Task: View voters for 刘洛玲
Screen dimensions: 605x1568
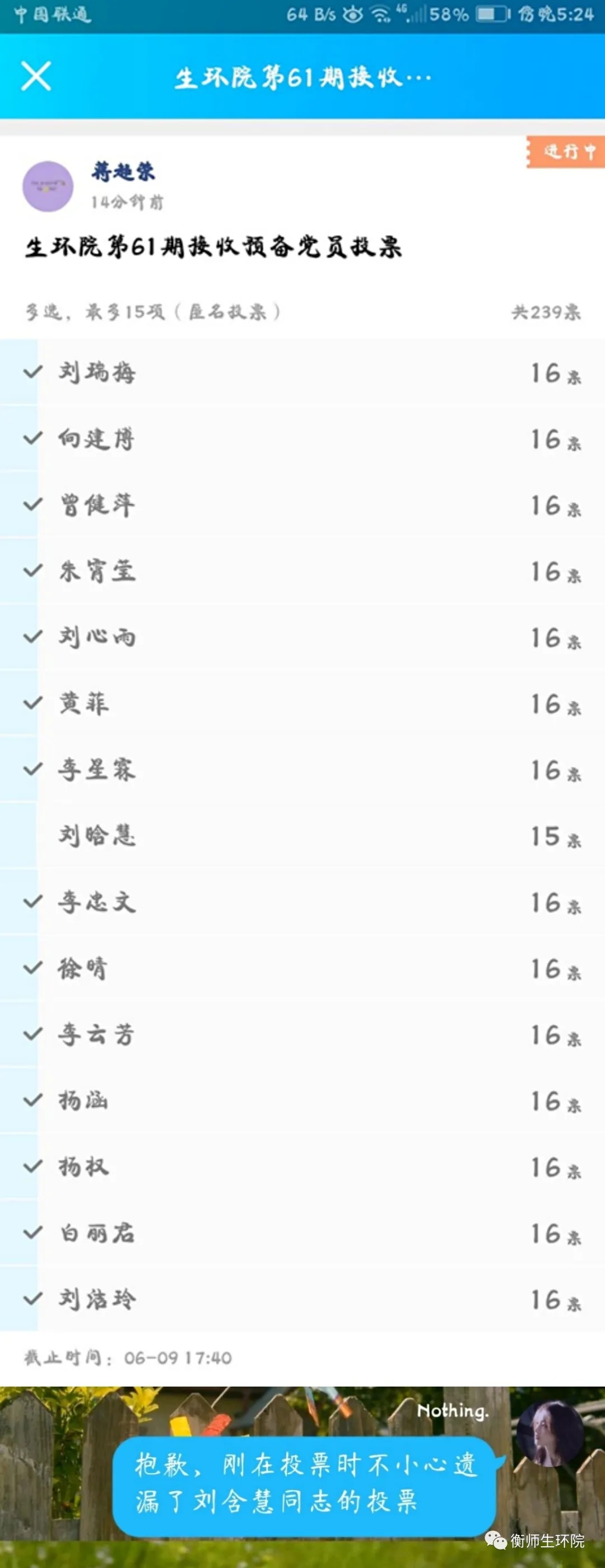Action: click(555, 1300)
